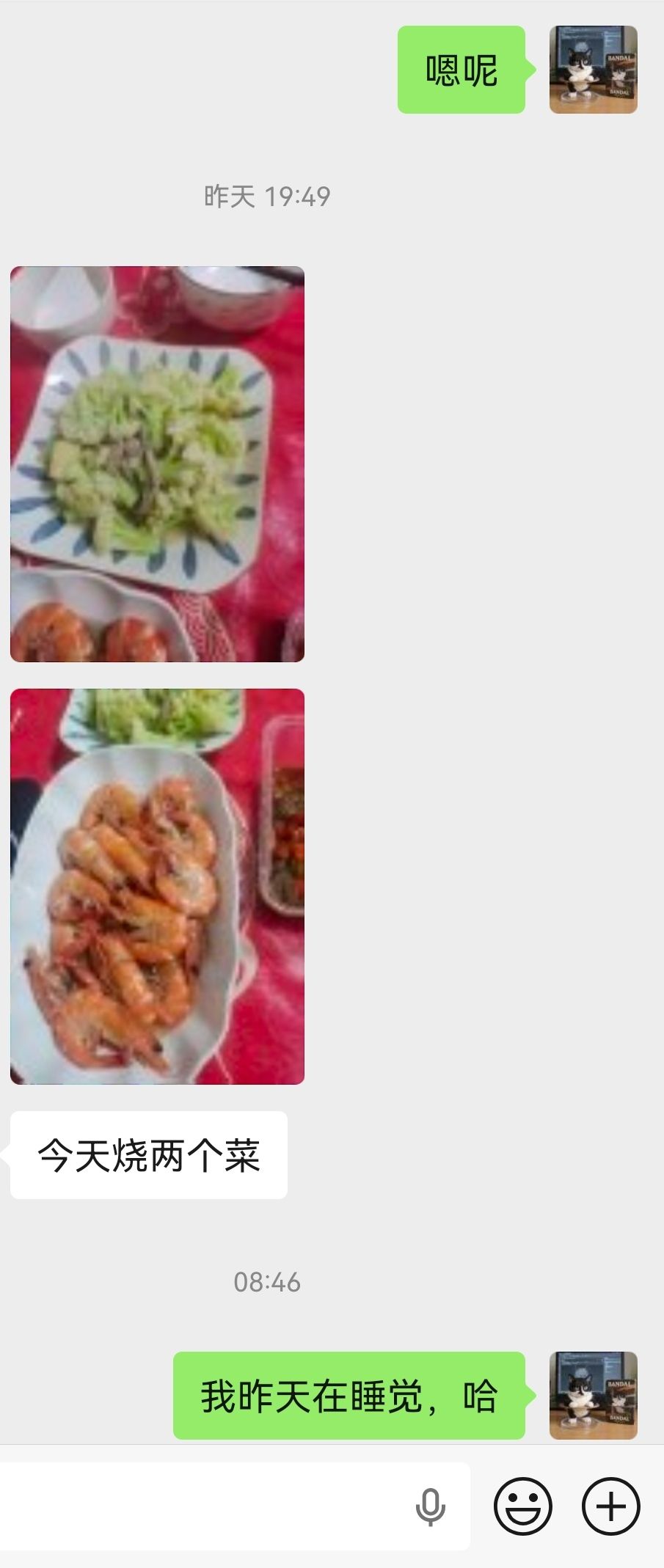View the shrimp plate photo

click(x=157, y=886)
